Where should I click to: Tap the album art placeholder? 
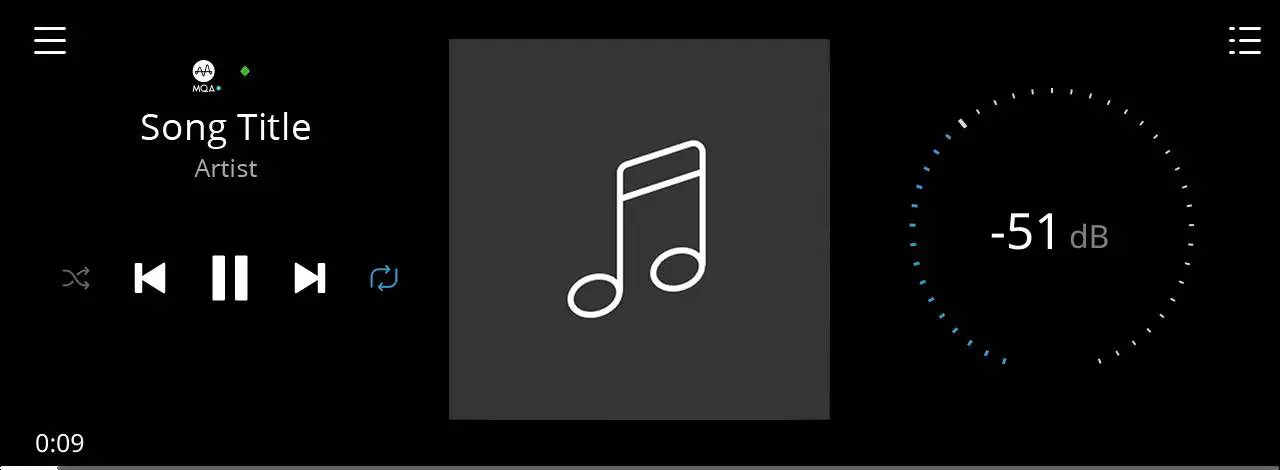point(639,229)
